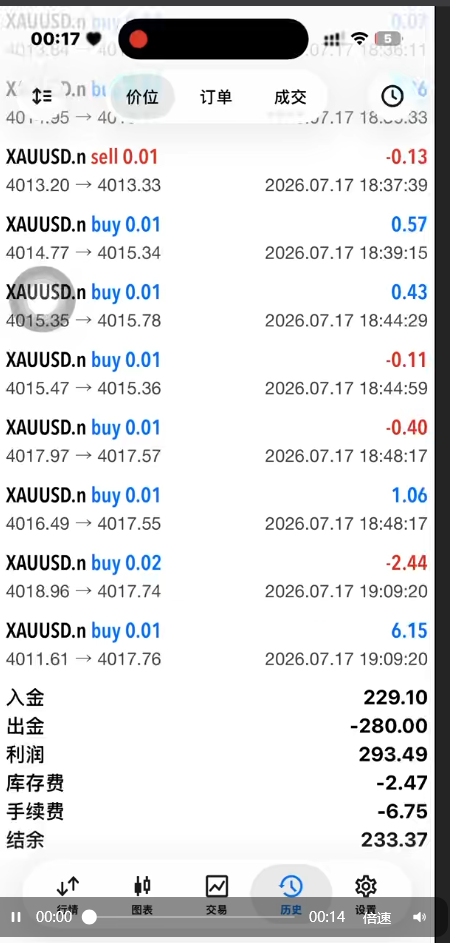The width and height of the screenshot is (450, 943).
Task: Open the 设置 settings tab
Action: (x=365, y=894)
